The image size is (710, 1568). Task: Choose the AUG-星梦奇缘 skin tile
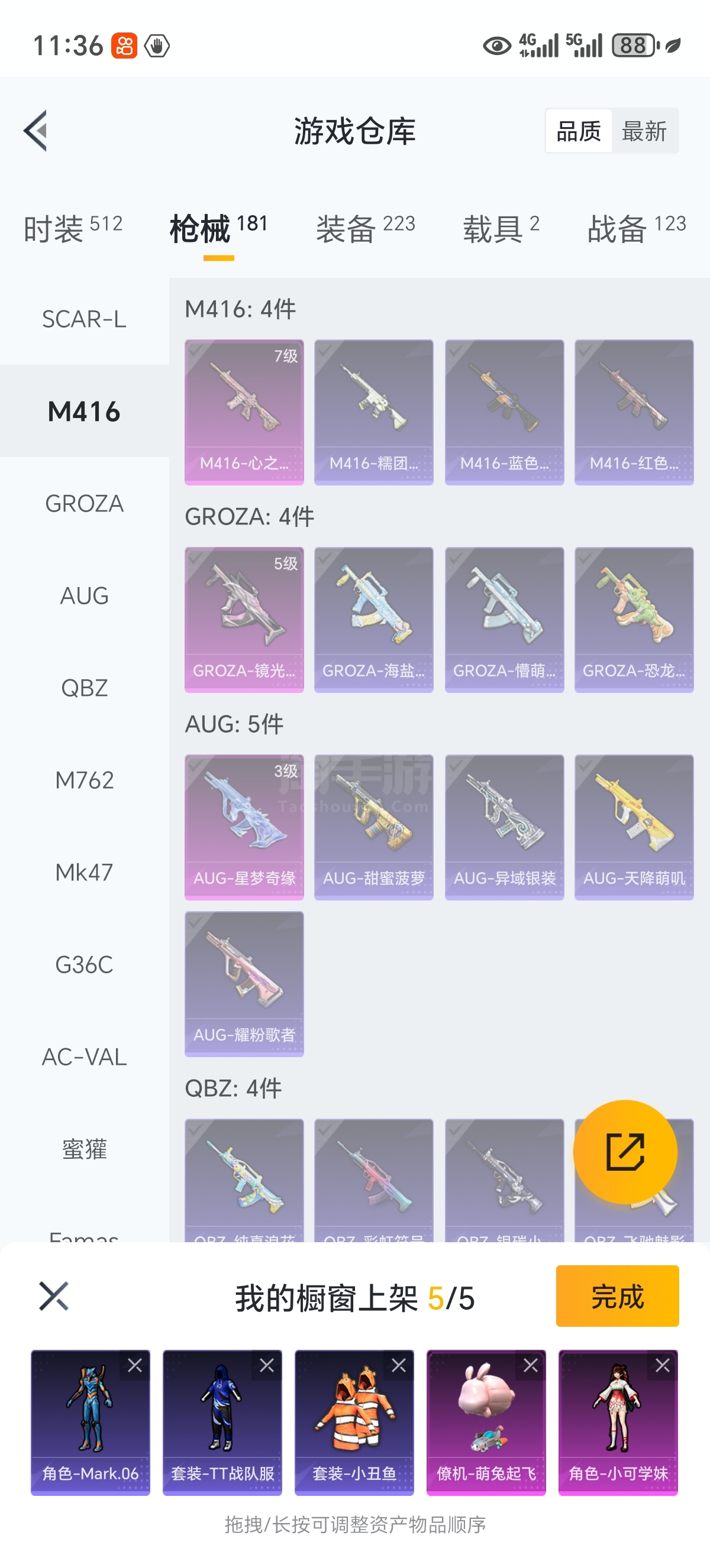[x=244, y=827]
